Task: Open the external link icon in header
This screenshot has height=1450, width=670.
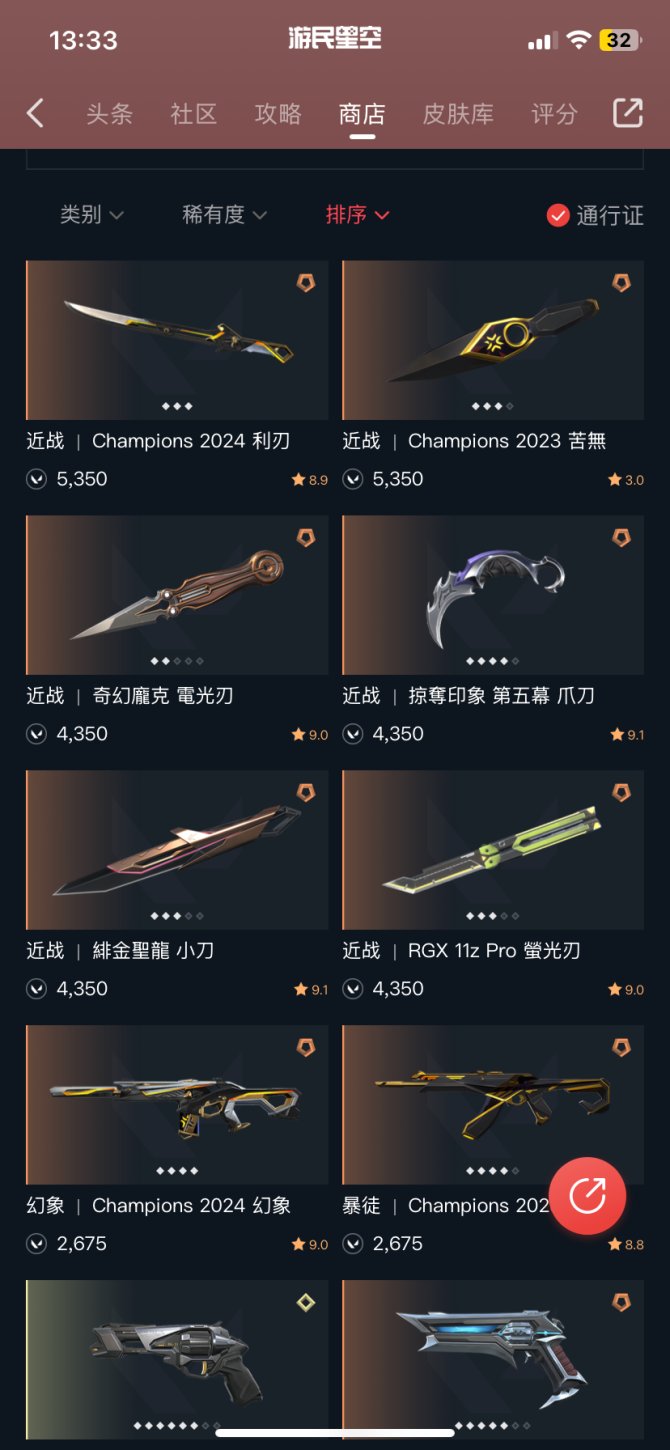Action: point(627,113)
